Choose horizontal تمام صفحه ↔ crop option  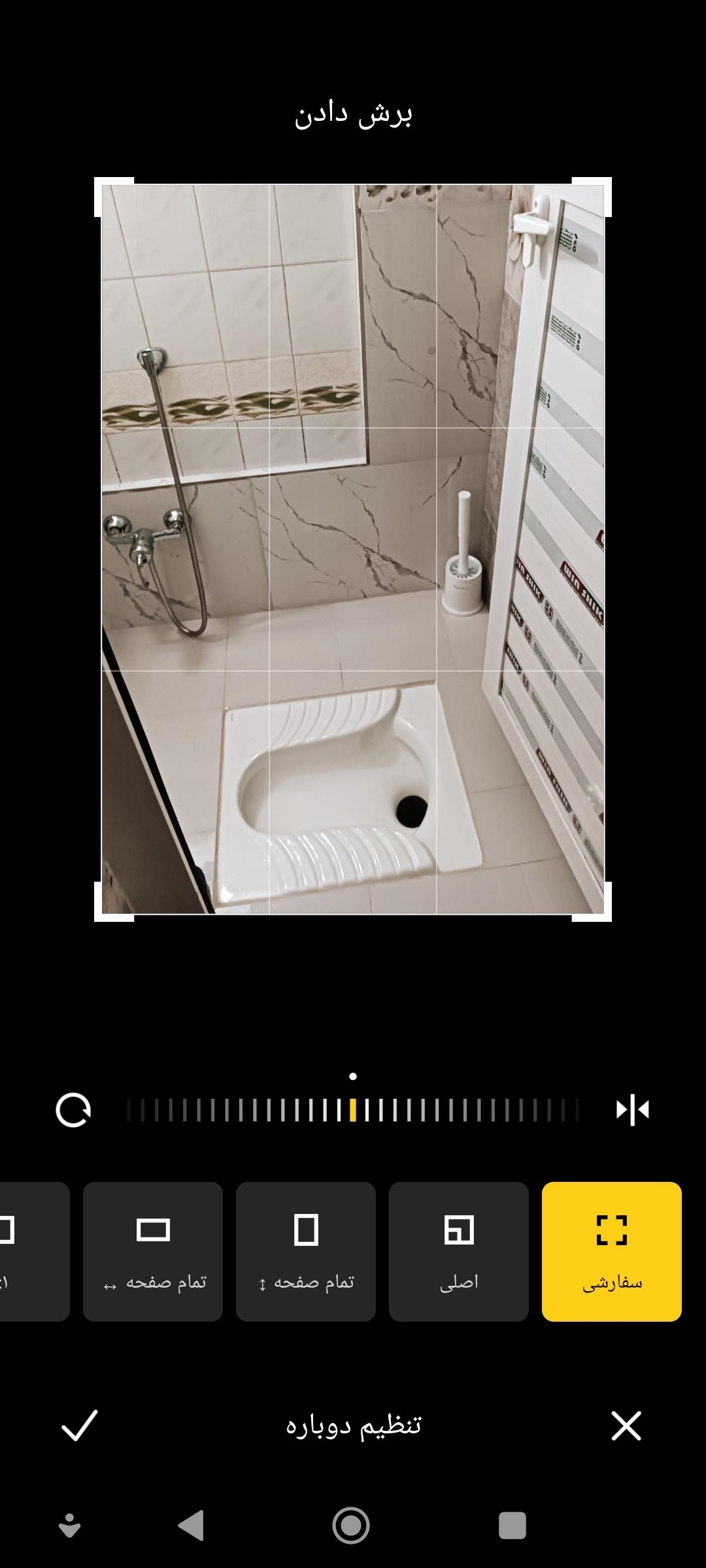tap(153, 1252)
